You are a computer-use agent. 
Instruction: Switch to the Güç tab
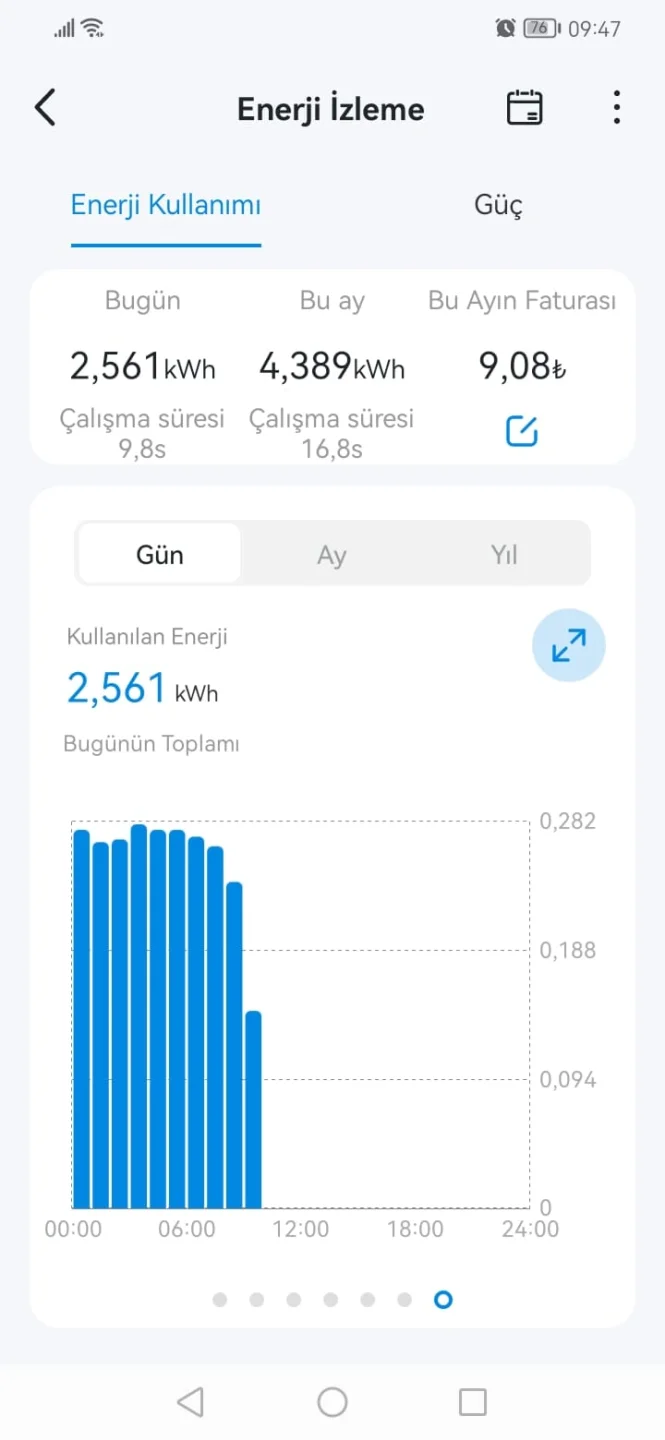(x=498, y=206)
